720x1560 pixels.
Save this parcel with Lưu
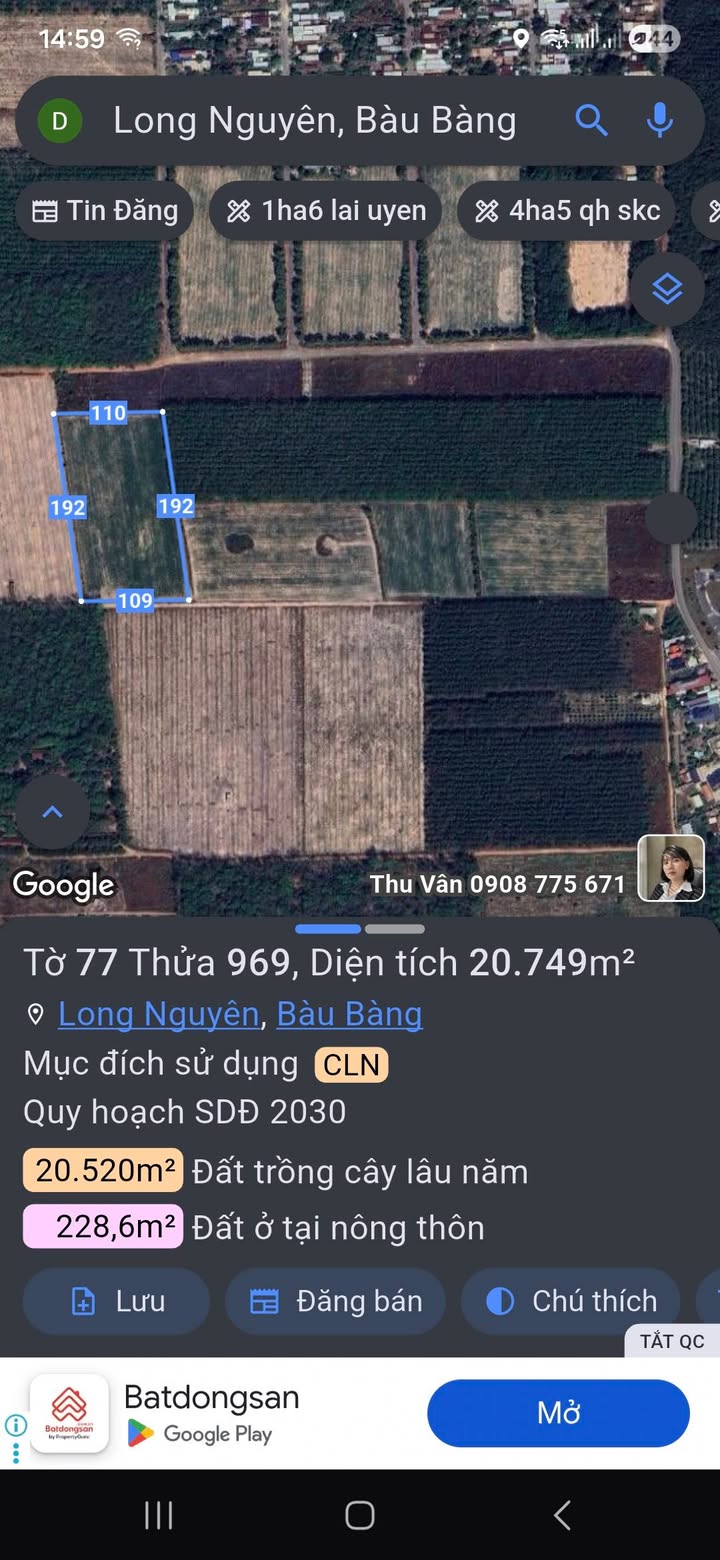pyautogui.click(x=117, y=1301)
